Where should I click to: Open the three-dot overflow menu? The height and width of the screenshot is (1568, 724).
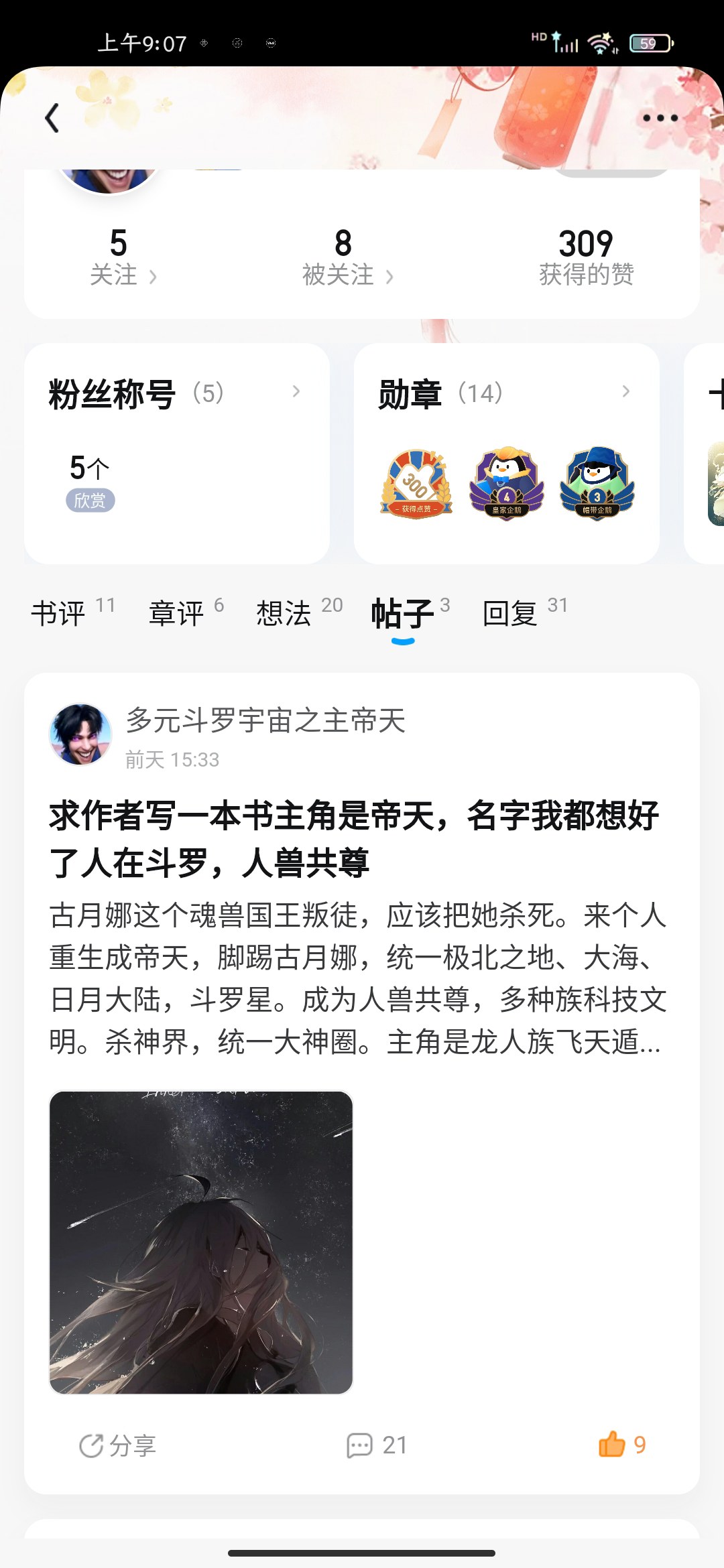pyautogui.click(x=660, y=118)
